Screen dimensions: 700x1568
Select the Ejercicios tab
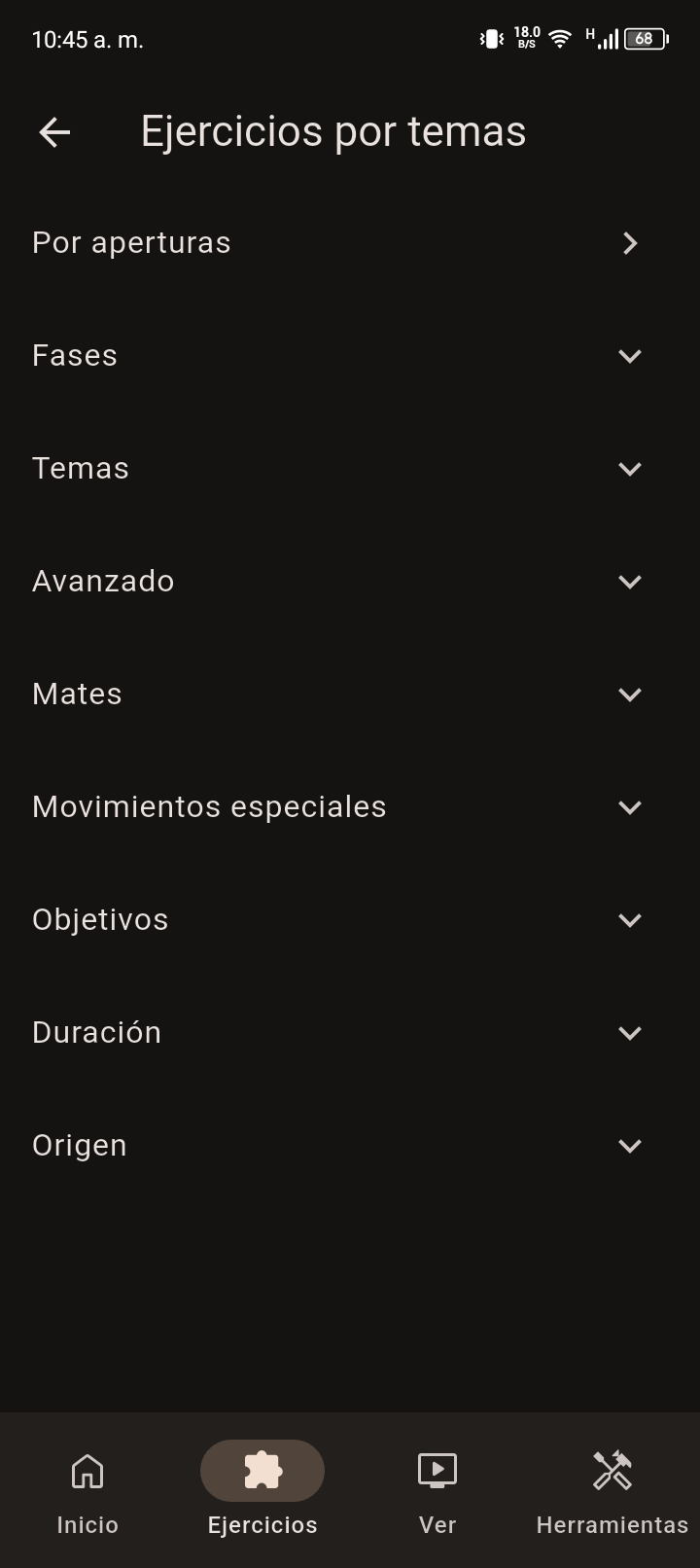click(262, 1490)
